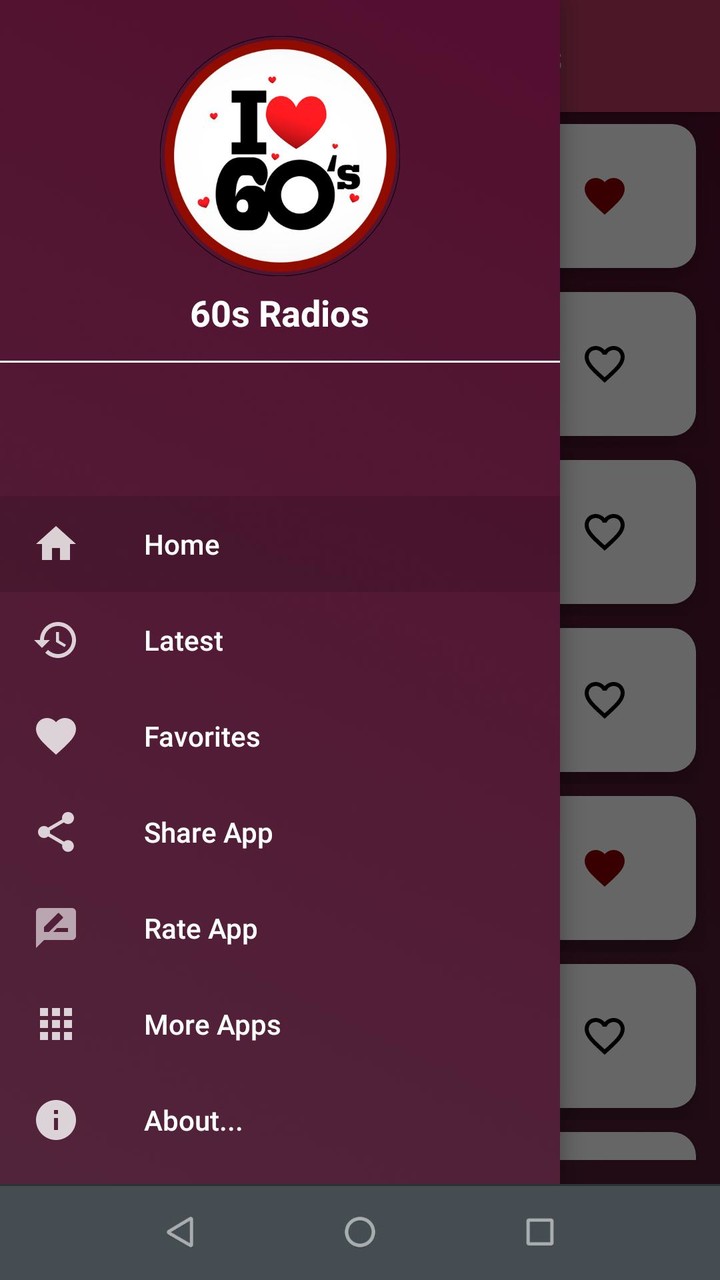The image size is (720, 1280).
Task: Click the I Love 60s app logo
Action: [280, 154]
